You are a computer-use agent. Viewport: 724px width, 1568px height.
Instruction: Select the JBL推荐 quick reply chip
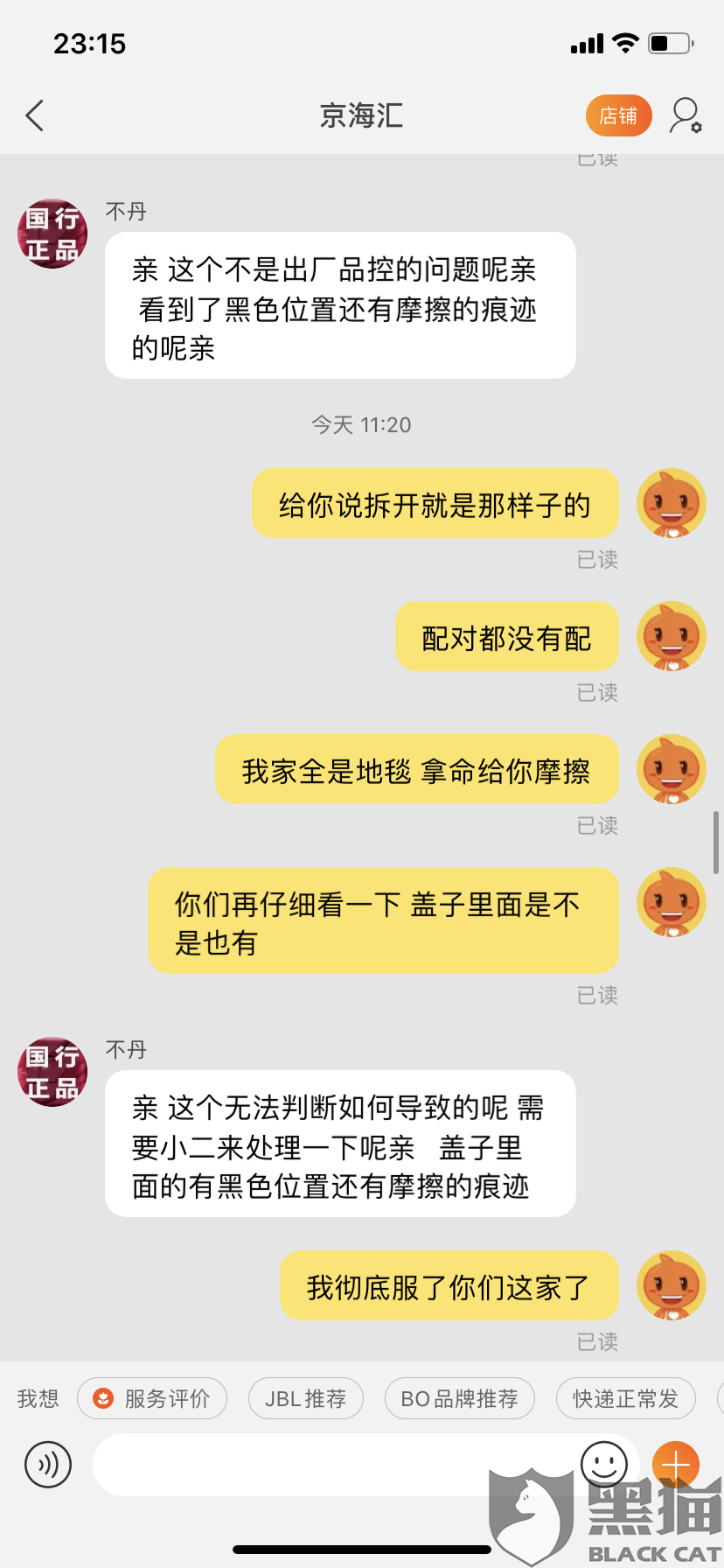click(306, 1398)
